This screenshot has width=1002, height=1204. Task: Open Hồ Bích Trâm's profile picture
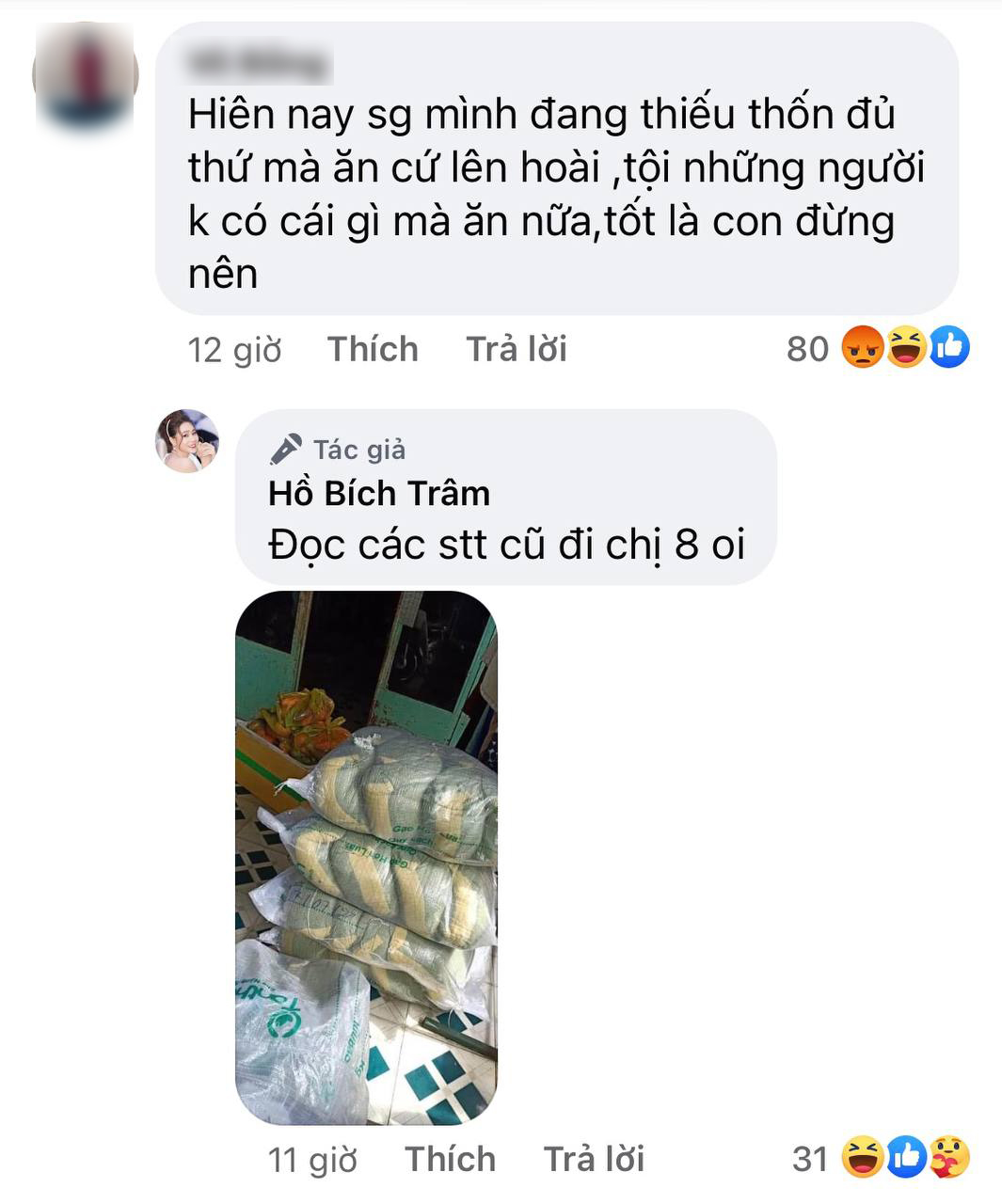[x=186, y=440]
